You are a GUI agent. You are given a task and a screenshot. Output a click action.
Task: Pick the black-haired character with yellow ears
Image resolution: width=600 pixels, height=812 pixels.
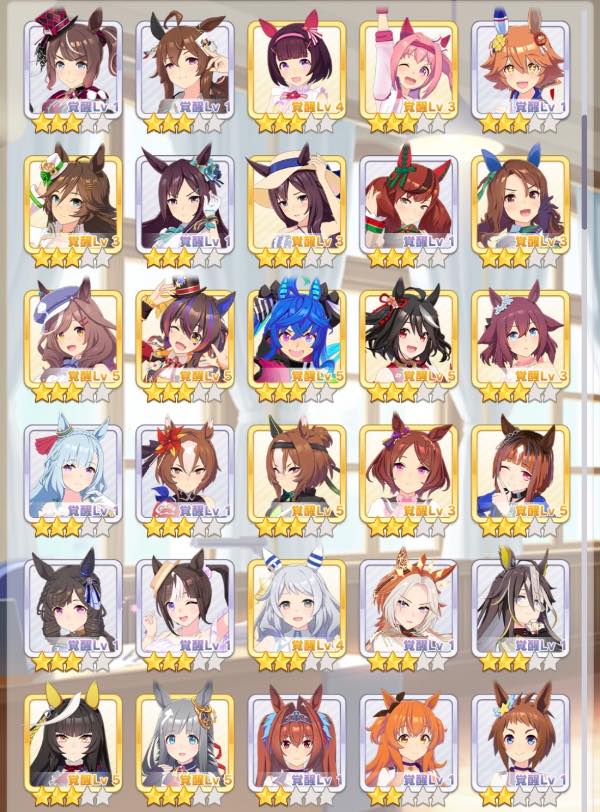pos(73,743)
